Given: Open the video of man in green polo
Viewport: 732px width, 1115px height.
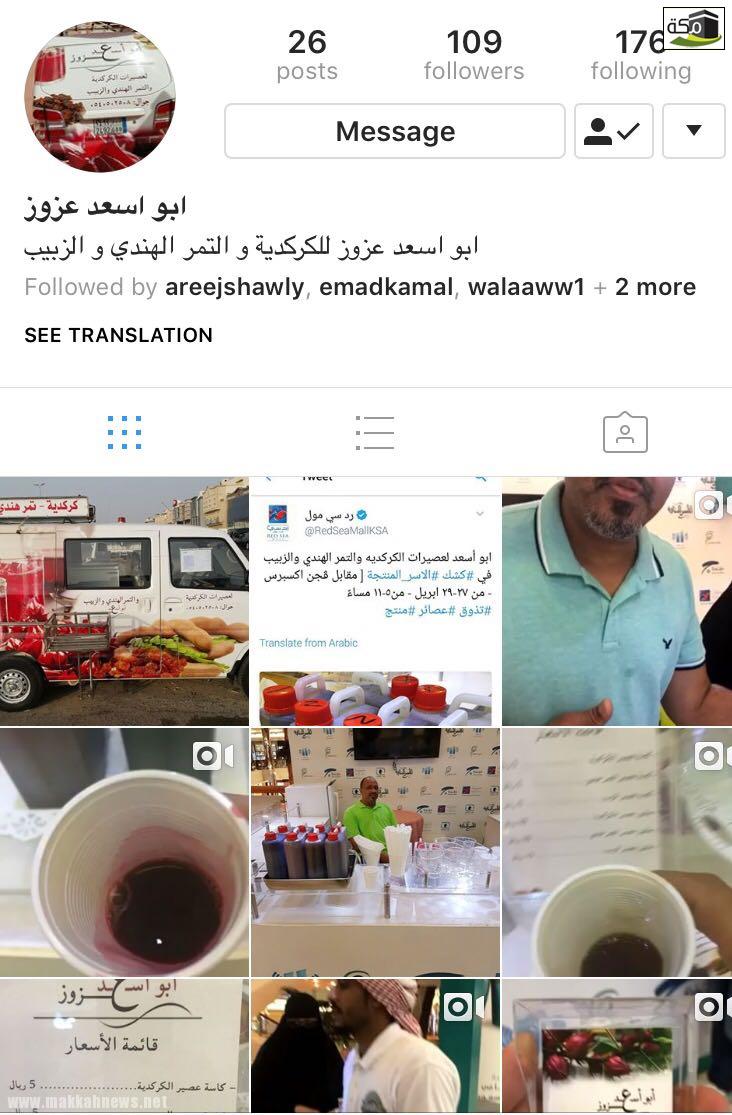Looking at the screenshot, I should point(616,601).
